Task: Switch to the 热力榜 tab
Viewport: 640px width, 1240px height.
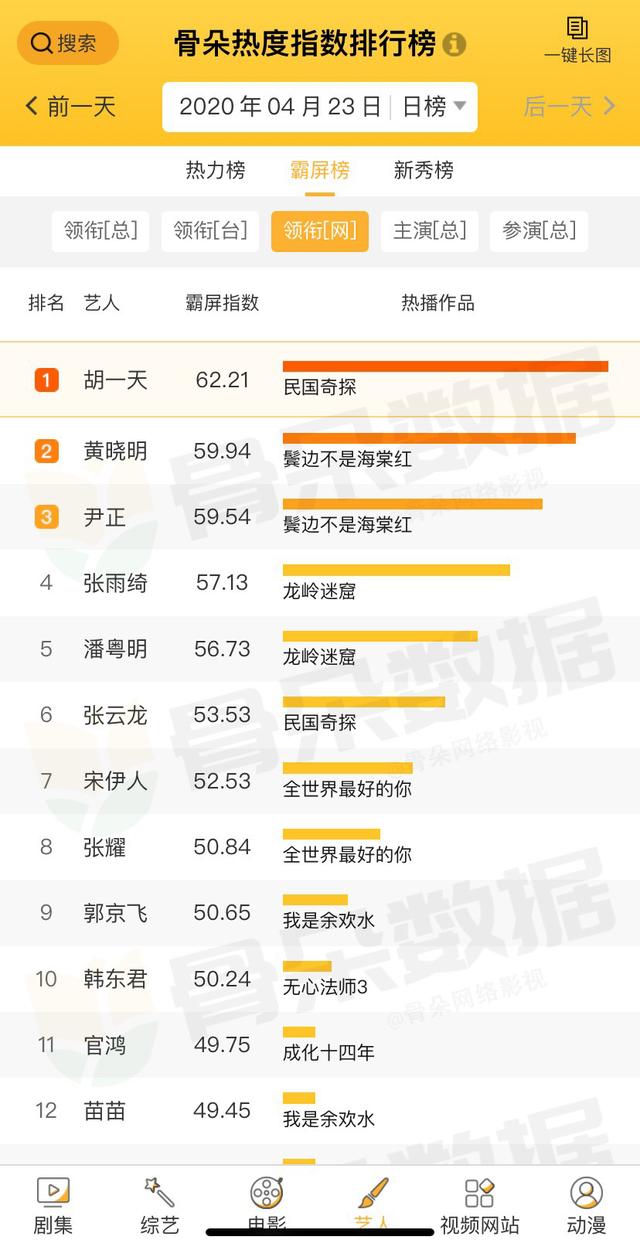Action: pyautogui.click(x=215, y=170)
